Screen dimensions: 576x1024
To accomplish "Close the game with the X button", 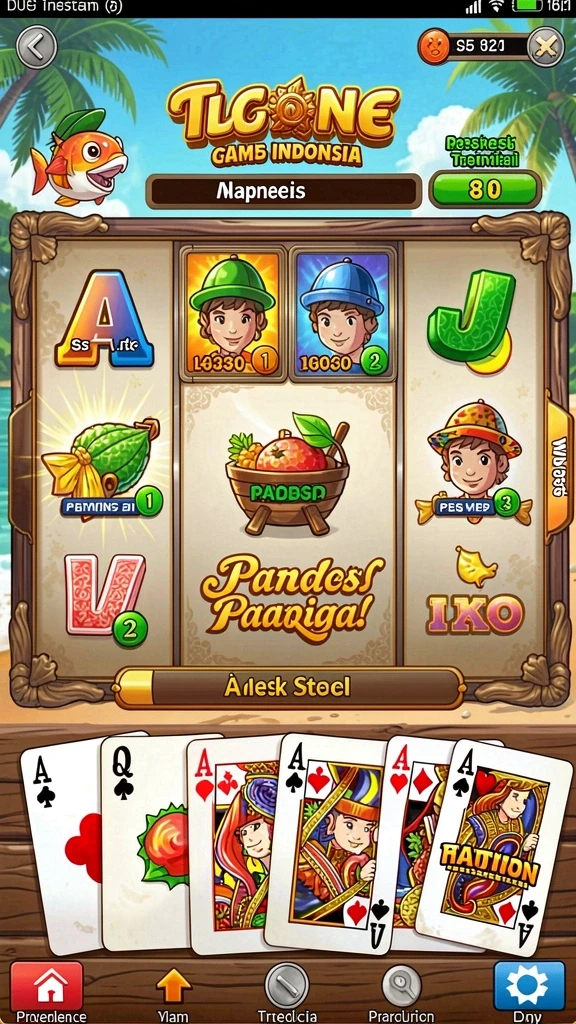I will pyautogui.click(x=545, y=46).
